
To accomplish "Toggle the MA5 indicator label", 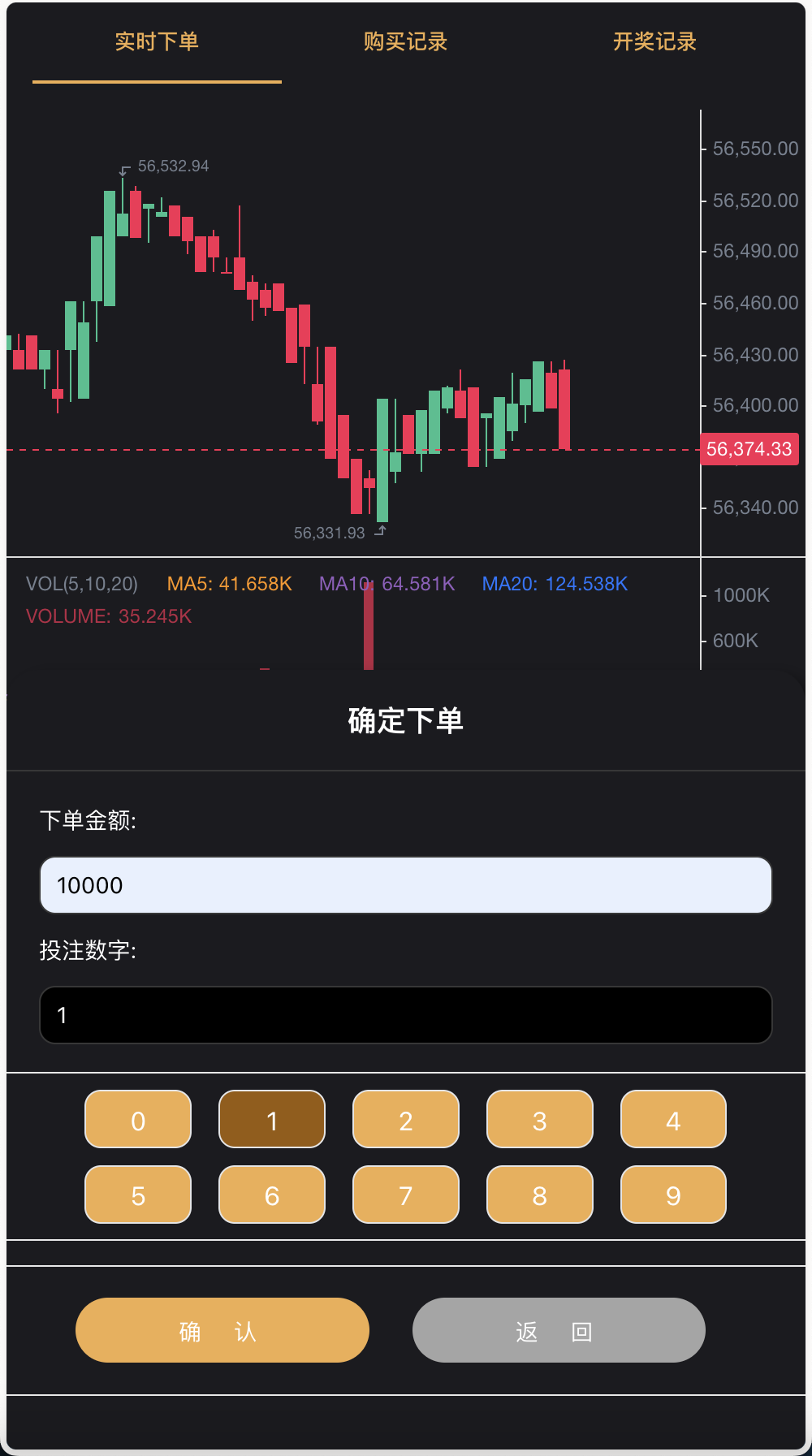I will point(230,583).
